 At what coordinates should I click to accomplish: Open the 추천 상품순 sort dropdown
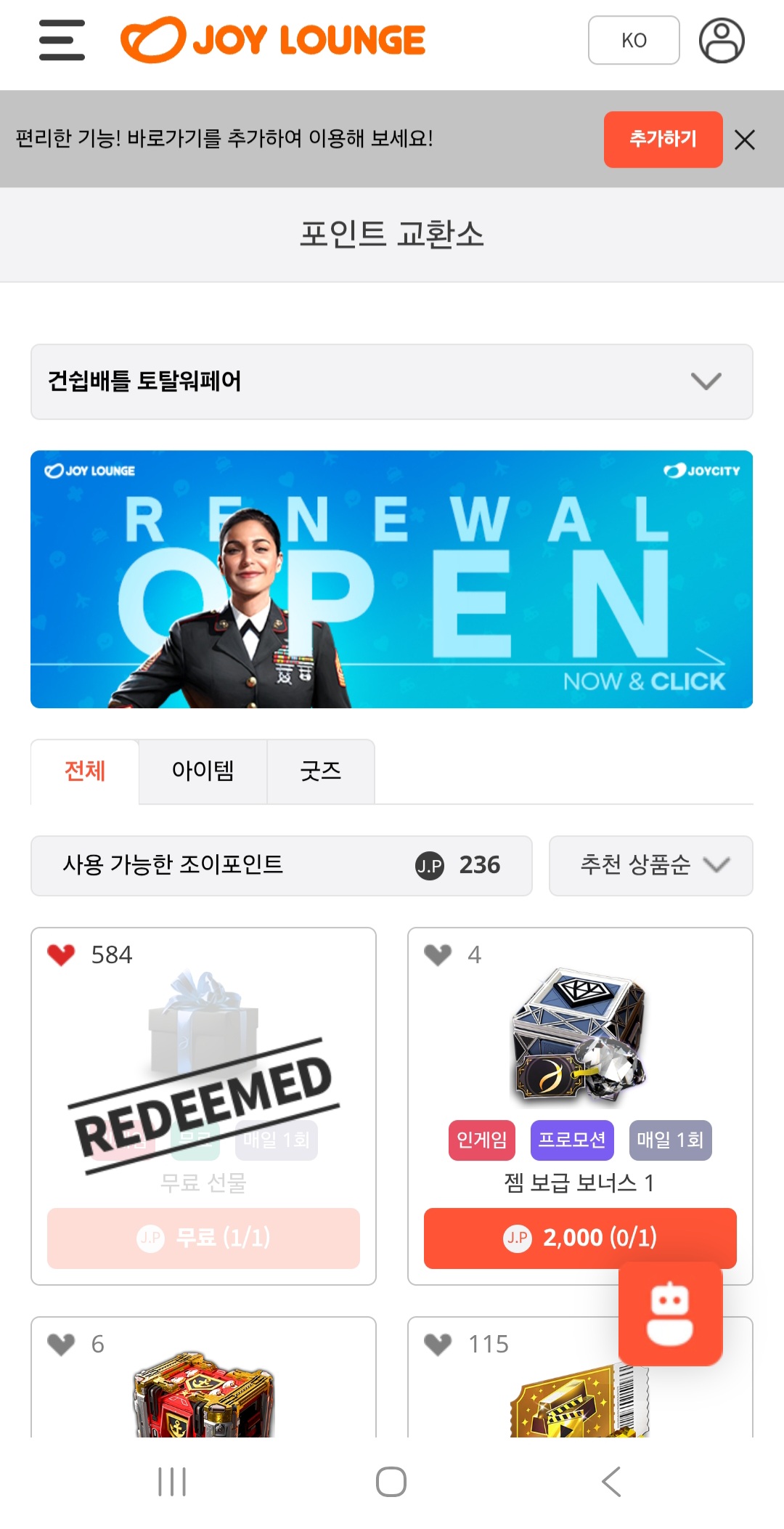click(x=650, y=865)
